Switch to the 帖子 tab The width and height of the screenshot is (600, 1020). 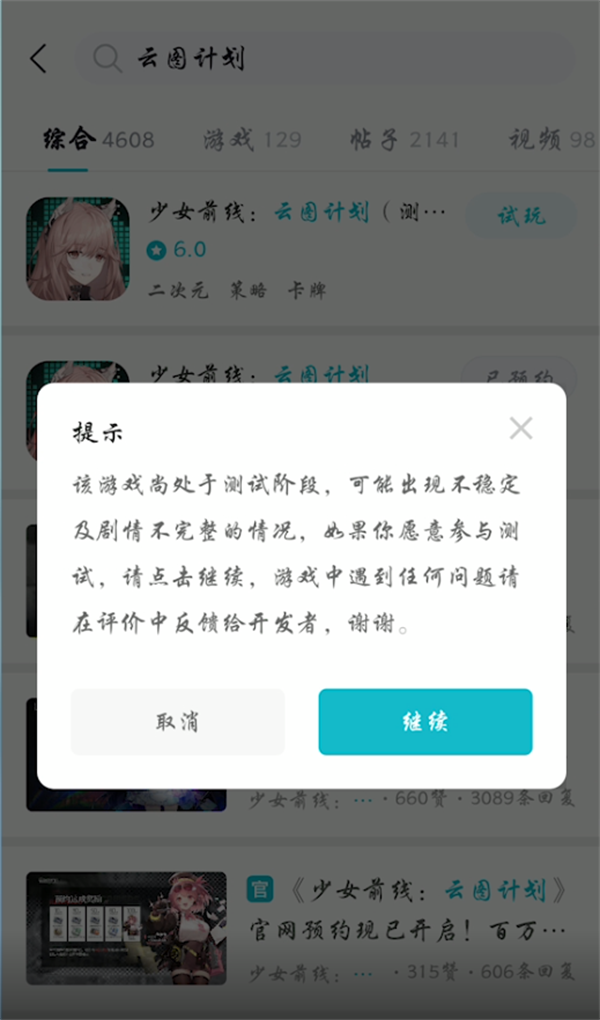(404, 139)
